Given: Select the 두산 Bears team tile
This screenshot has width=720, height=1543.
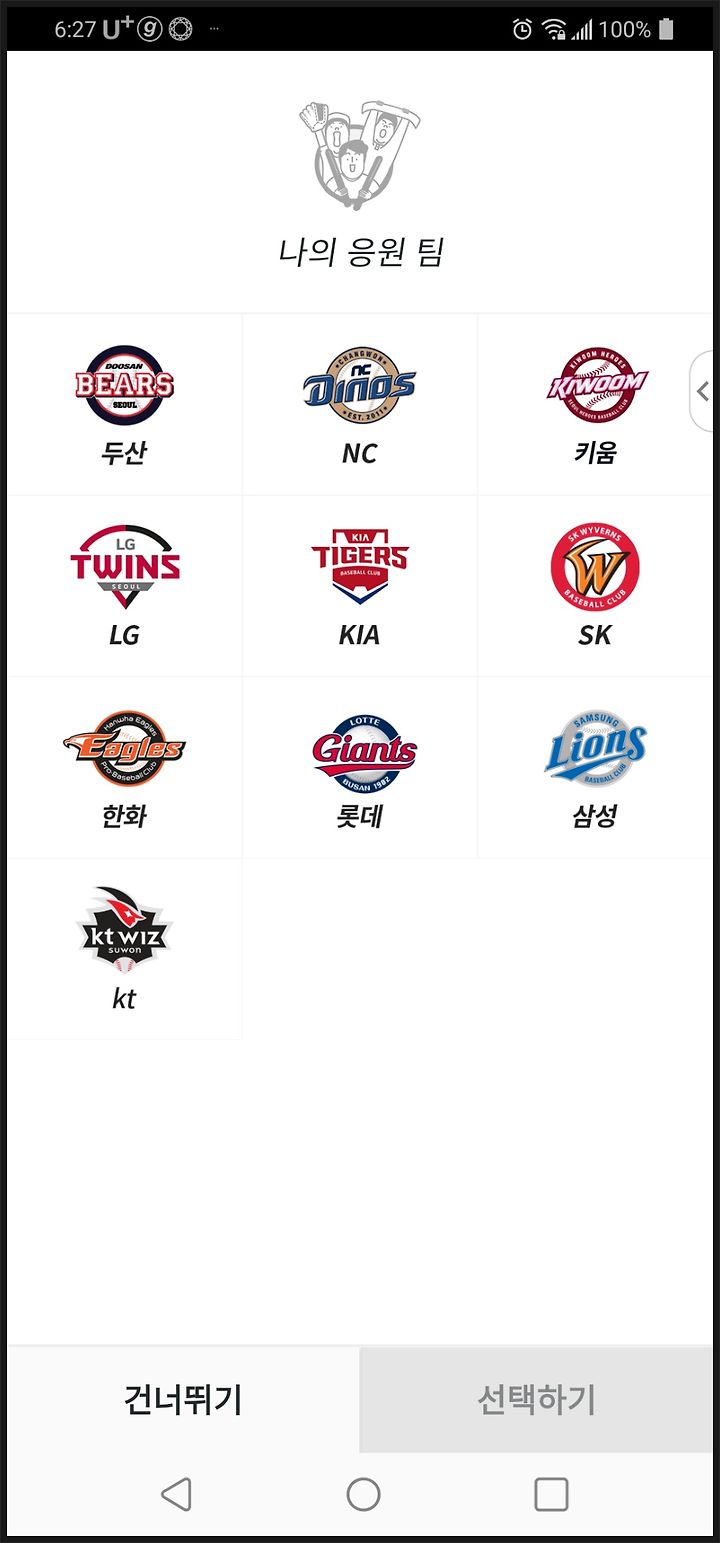Looking at the screenshot, I should tap(124, 404).
